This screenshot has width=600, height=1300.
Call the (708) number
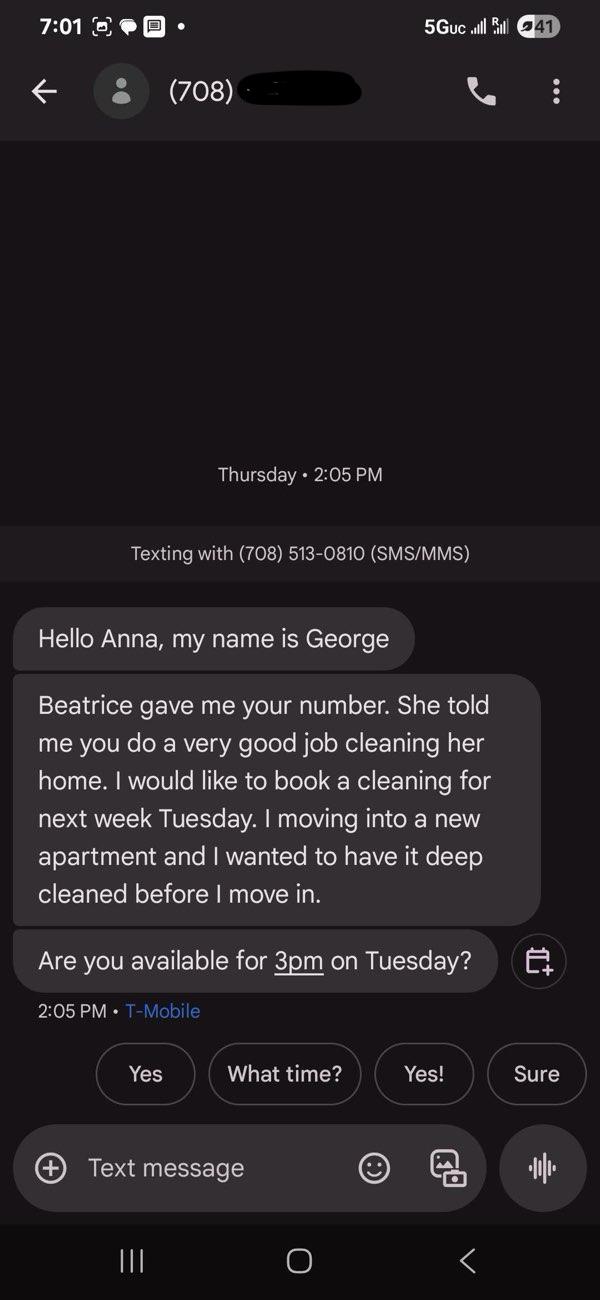(x=481, y=92)
